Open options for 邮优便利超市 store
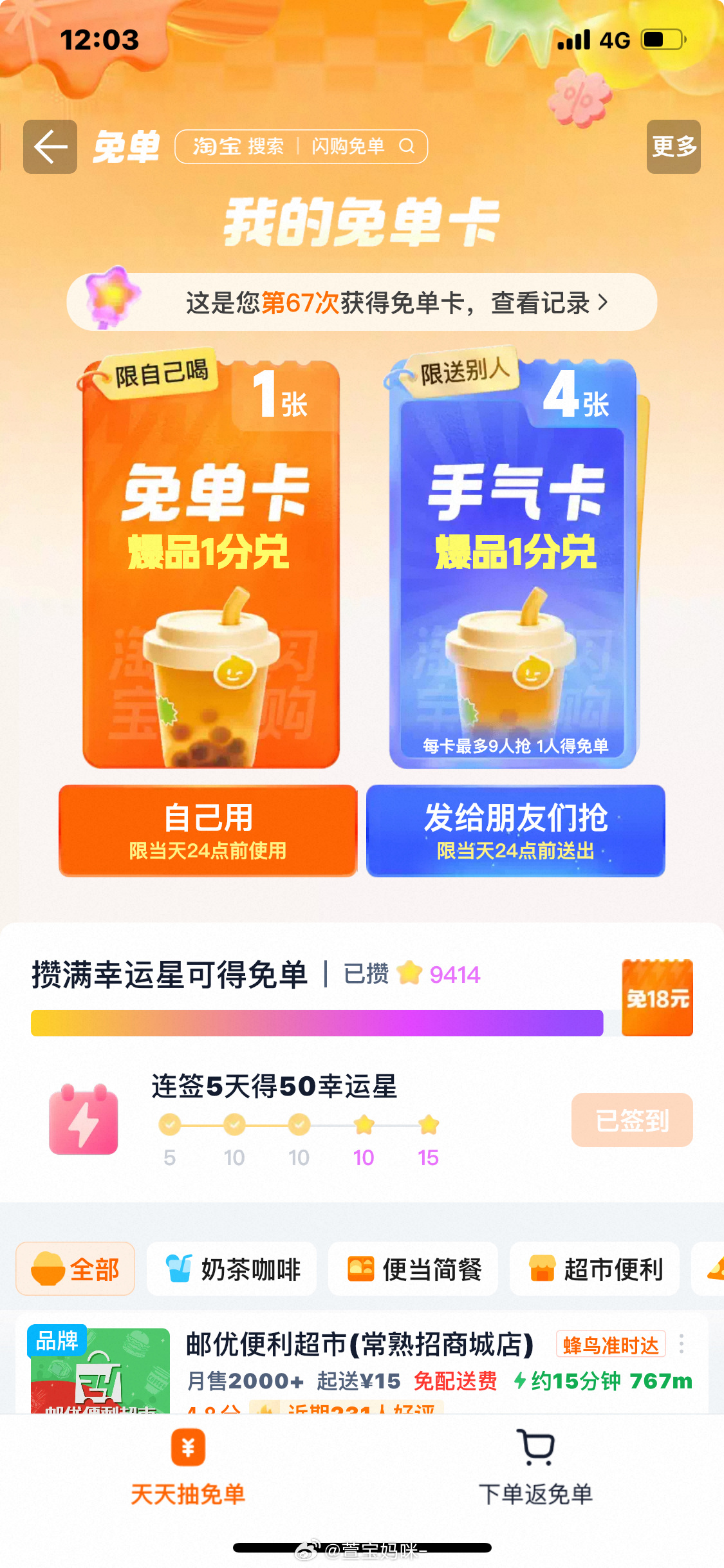This screenshot has width=724, height=1568. [x=682, y=1344]
